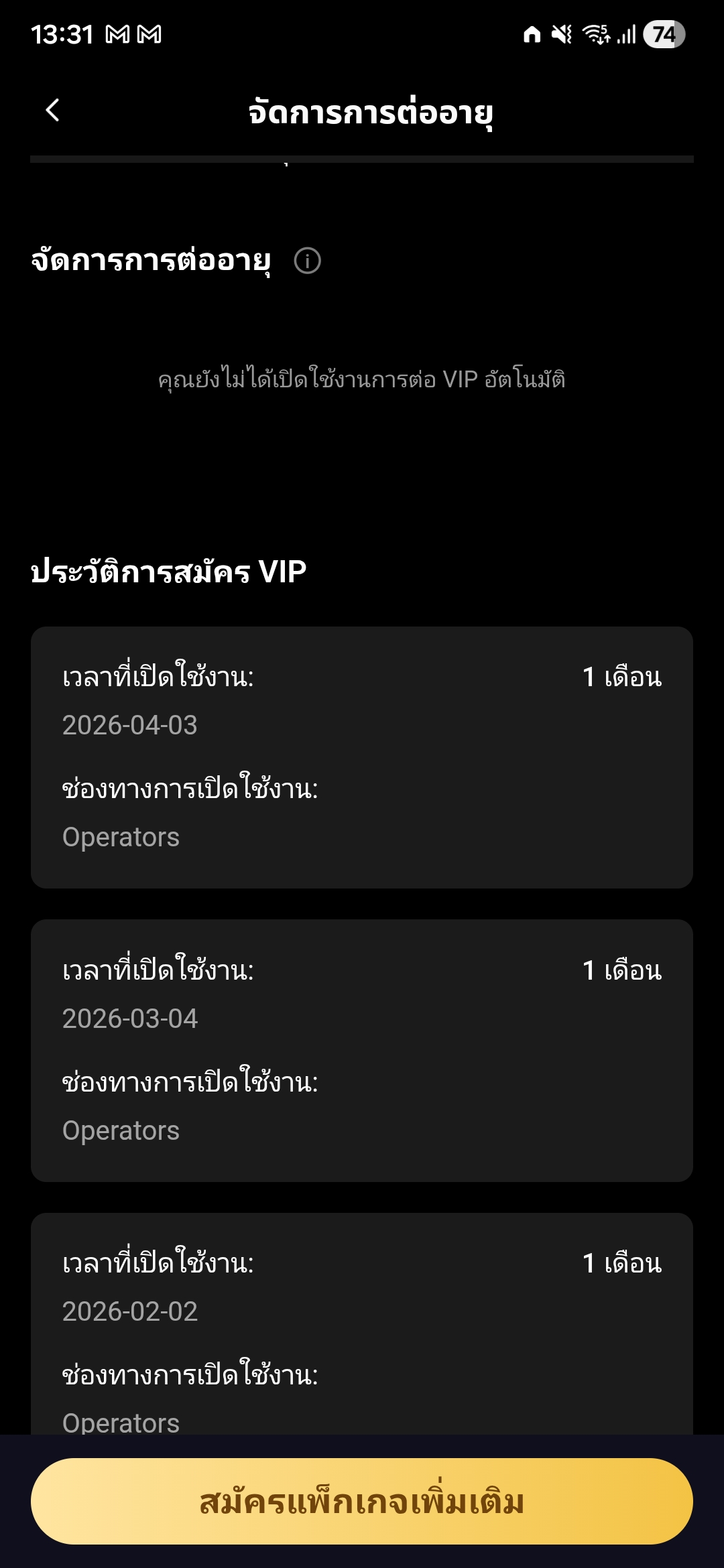Go back from renewal management page
The image size is (724, 1568).
pyautogui.click(x=52, y=111)
